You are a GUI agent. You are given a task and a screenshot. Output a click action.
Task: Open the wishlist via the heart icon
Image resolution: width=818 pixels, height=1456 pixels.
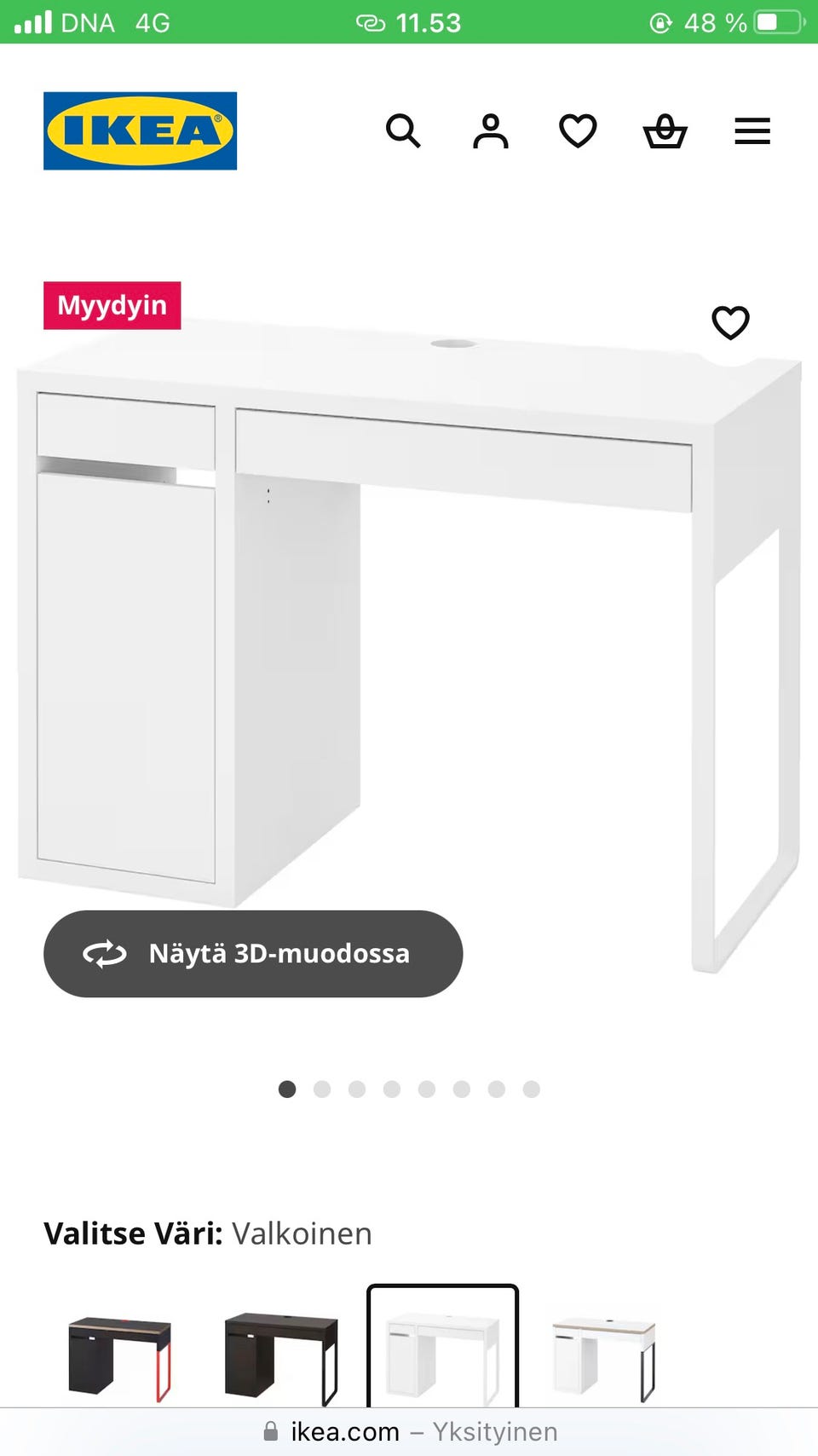point(578,131)
